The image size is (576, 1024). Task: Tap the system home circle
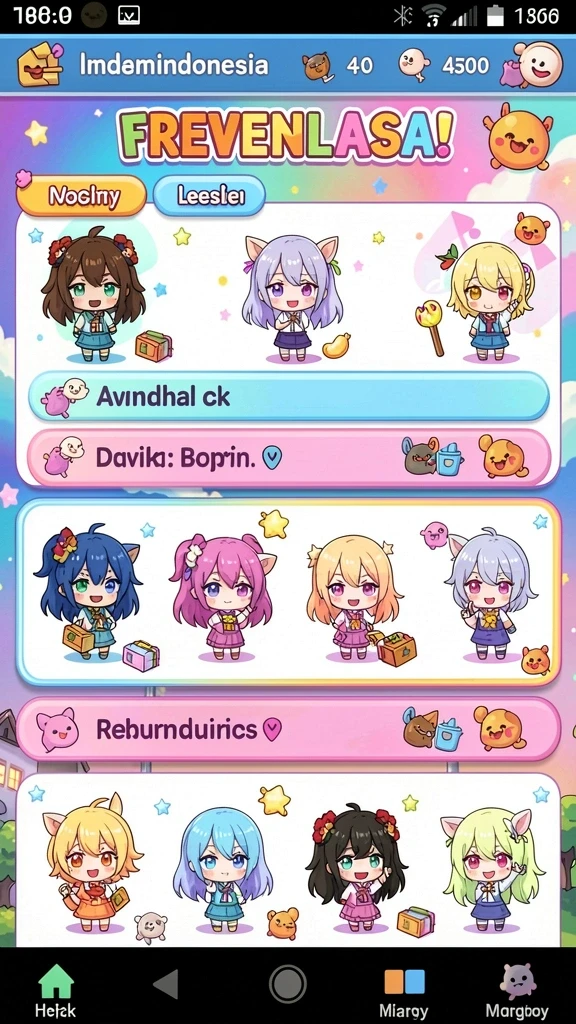[x=287, y=983]
